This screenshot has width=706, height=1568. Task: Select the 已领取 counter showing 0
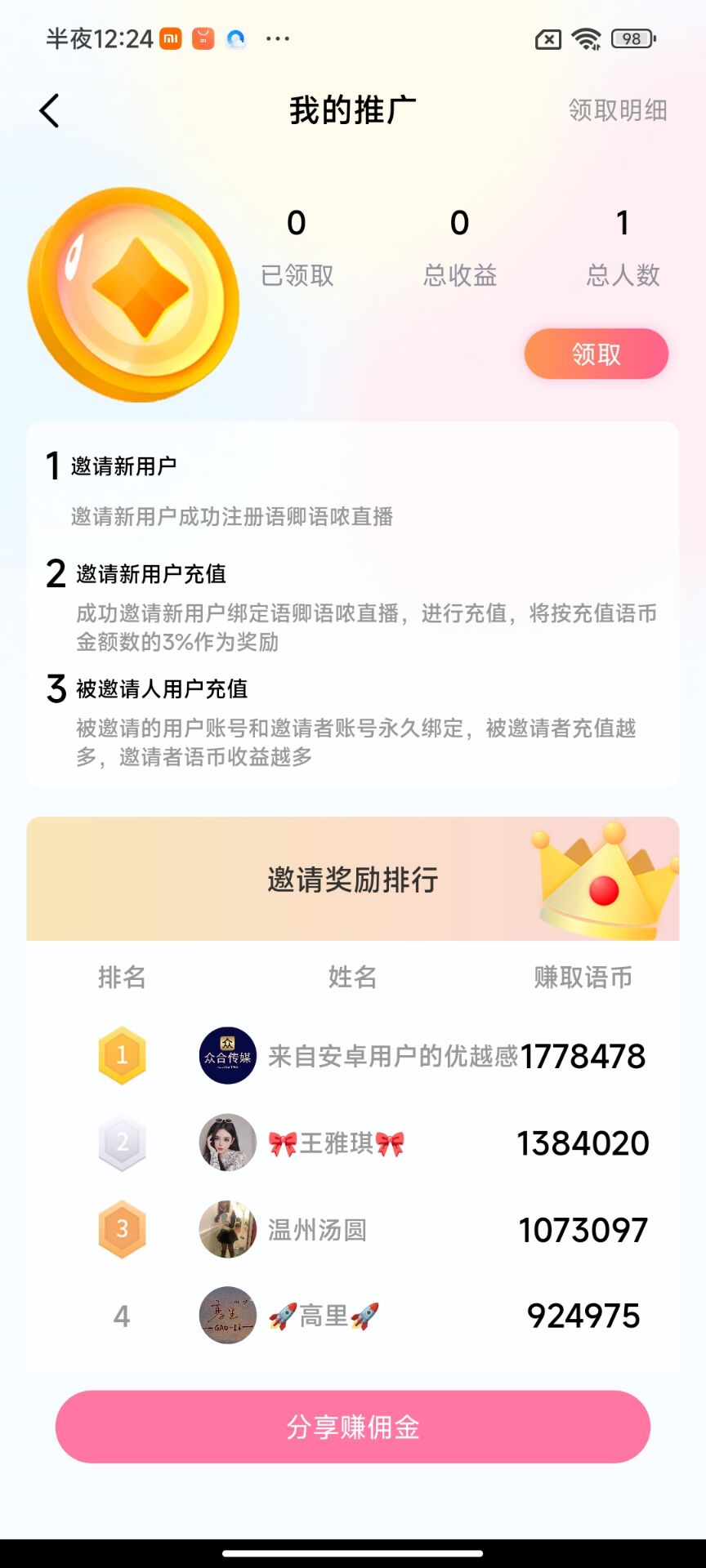[x=297, y=245]
